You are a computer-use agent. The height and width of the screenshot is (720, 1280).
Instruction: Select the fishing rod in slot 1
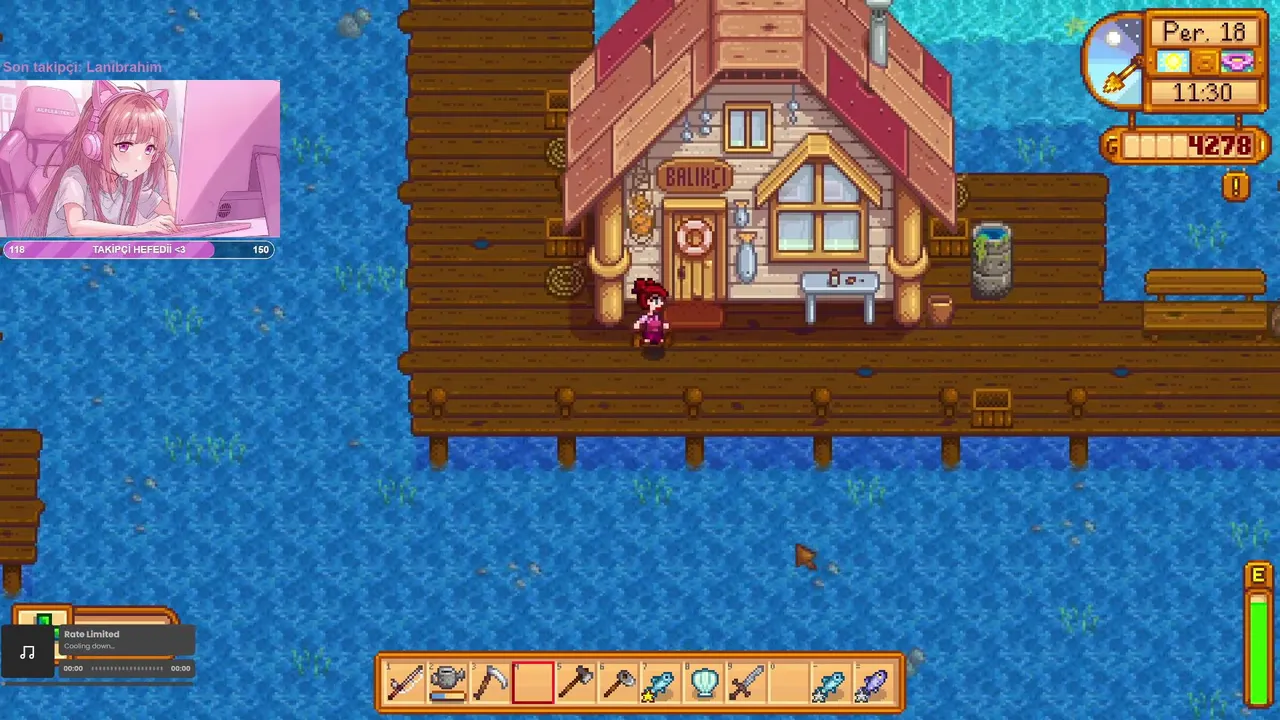coord(406,683)
